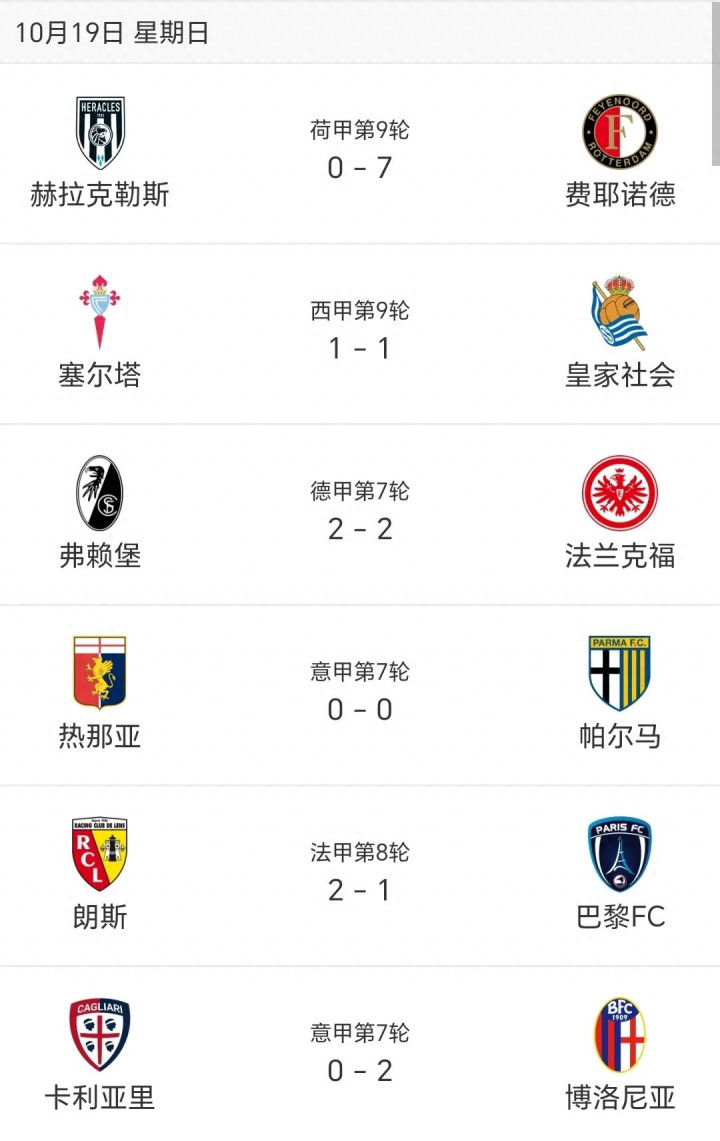Open the Heracles vs Feyenoord match

[360, 153]
